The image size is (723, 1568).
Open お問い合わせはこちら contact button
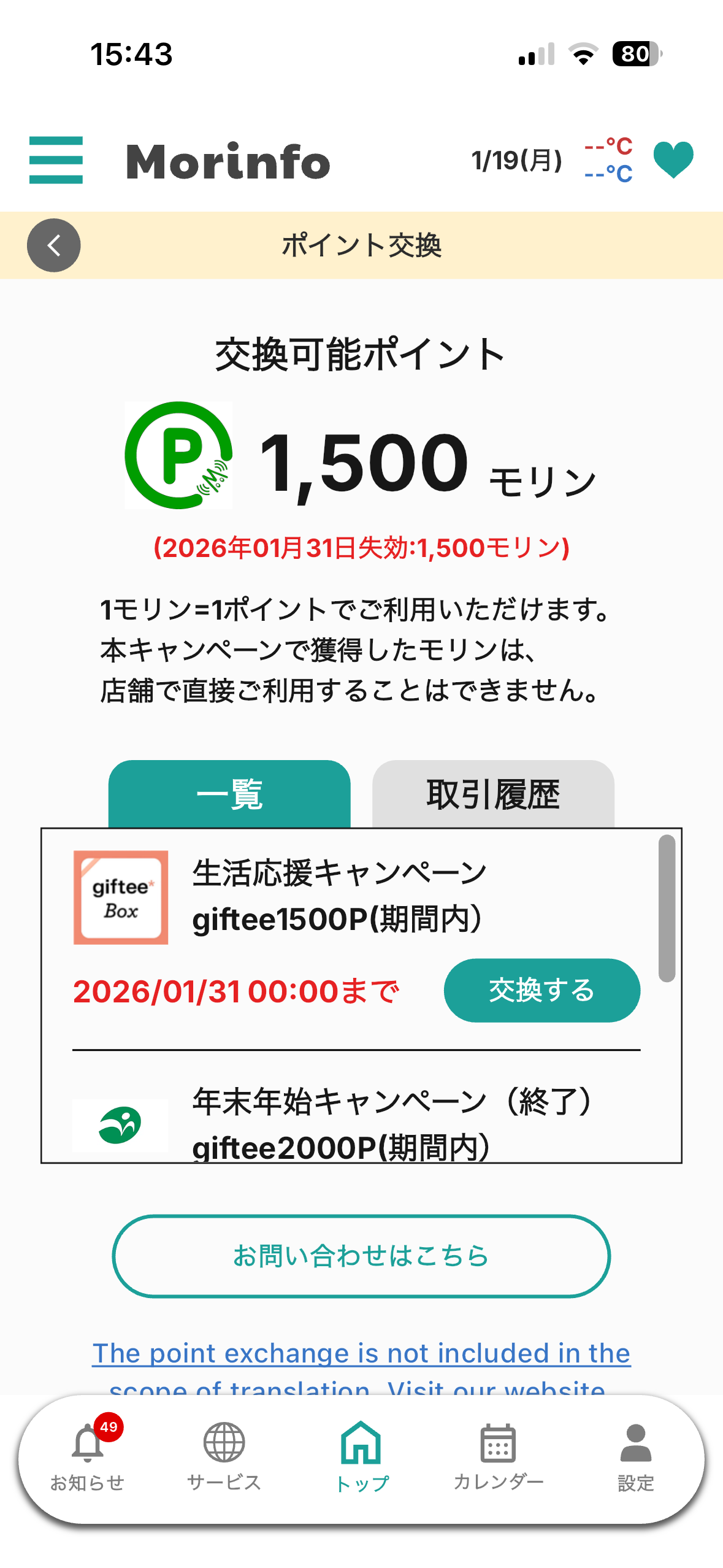coord(361,1256)
